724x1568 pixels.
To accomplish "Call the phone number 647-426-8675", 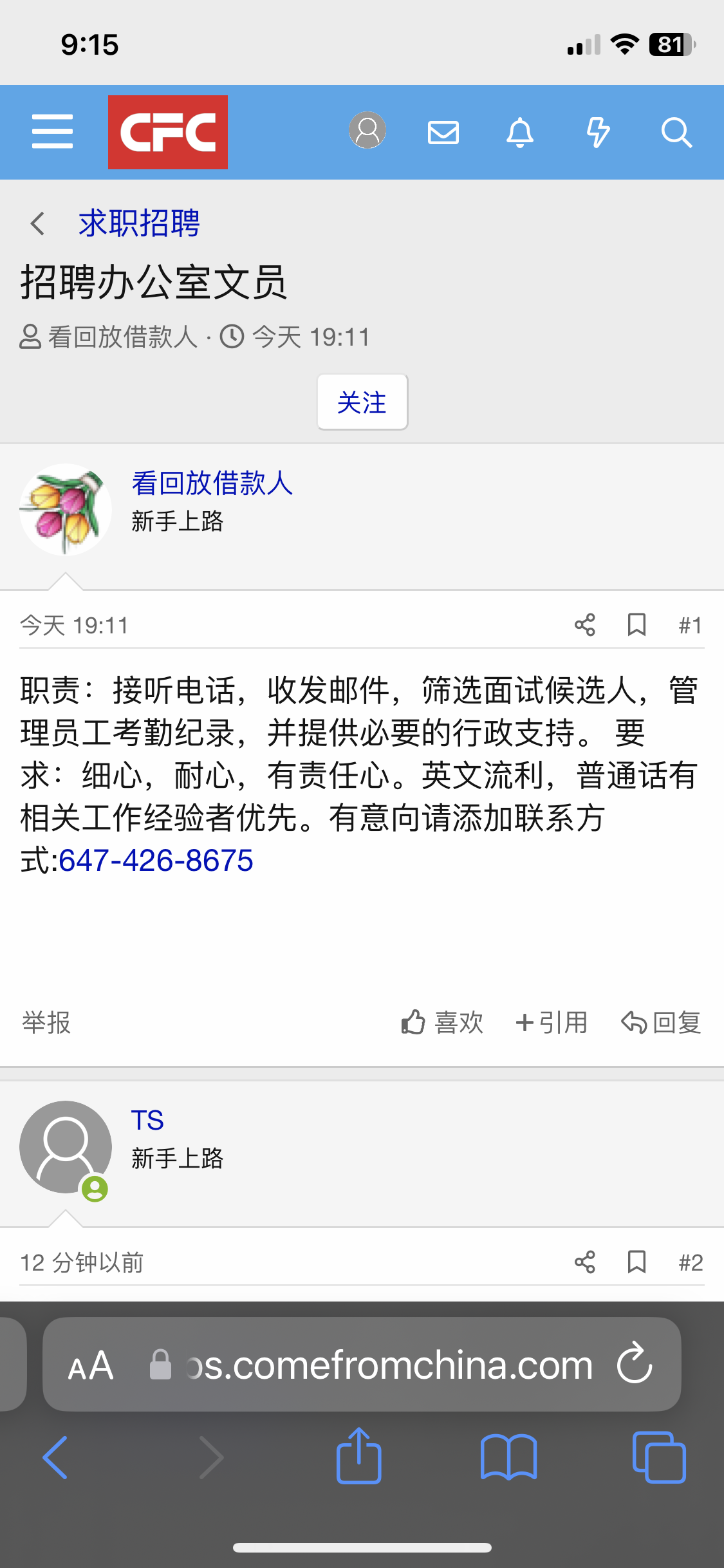I will (156, 861).
